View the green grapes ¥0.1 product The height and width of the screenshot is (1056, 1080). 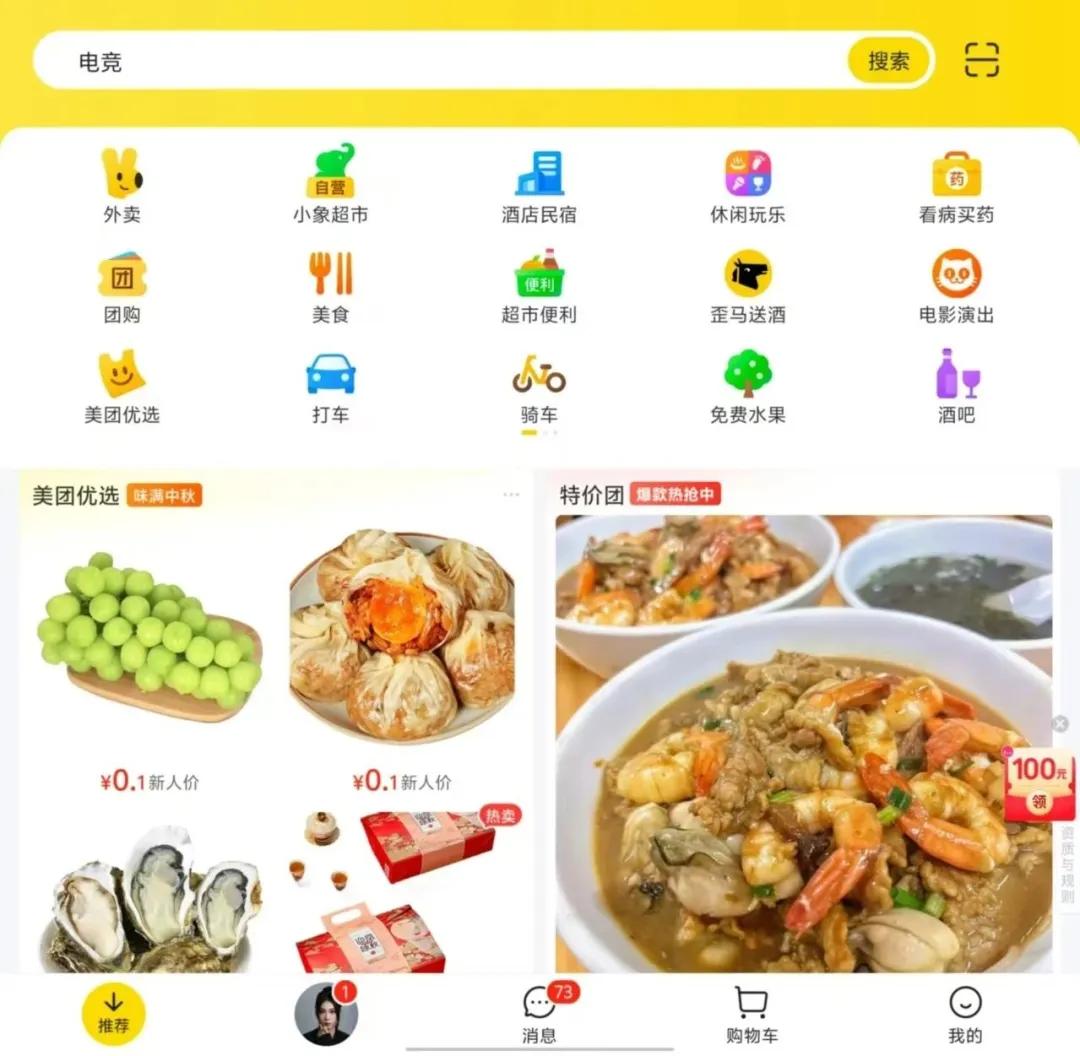click(150, 640)
